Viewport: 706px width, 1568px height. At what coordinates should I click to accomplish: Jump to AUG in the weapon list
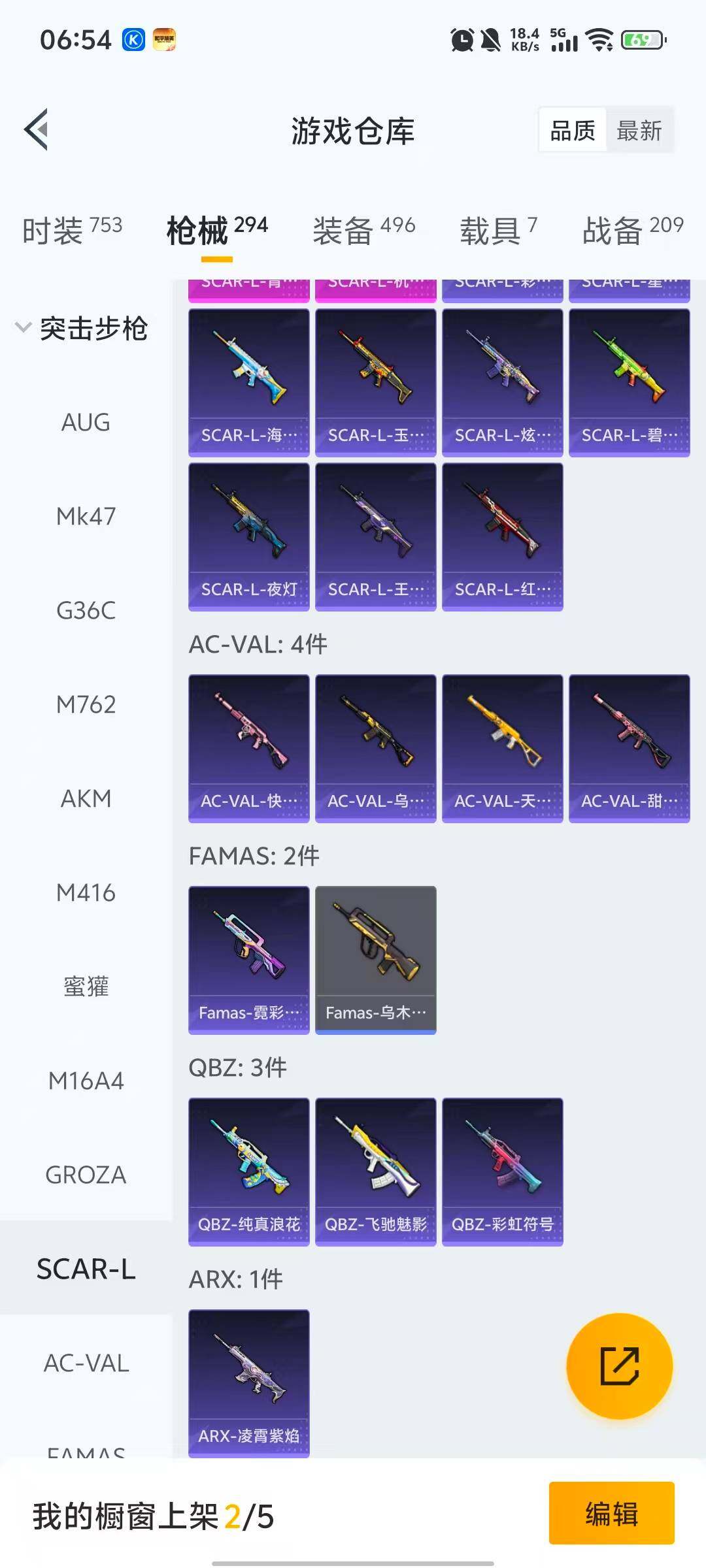point(86,423)
